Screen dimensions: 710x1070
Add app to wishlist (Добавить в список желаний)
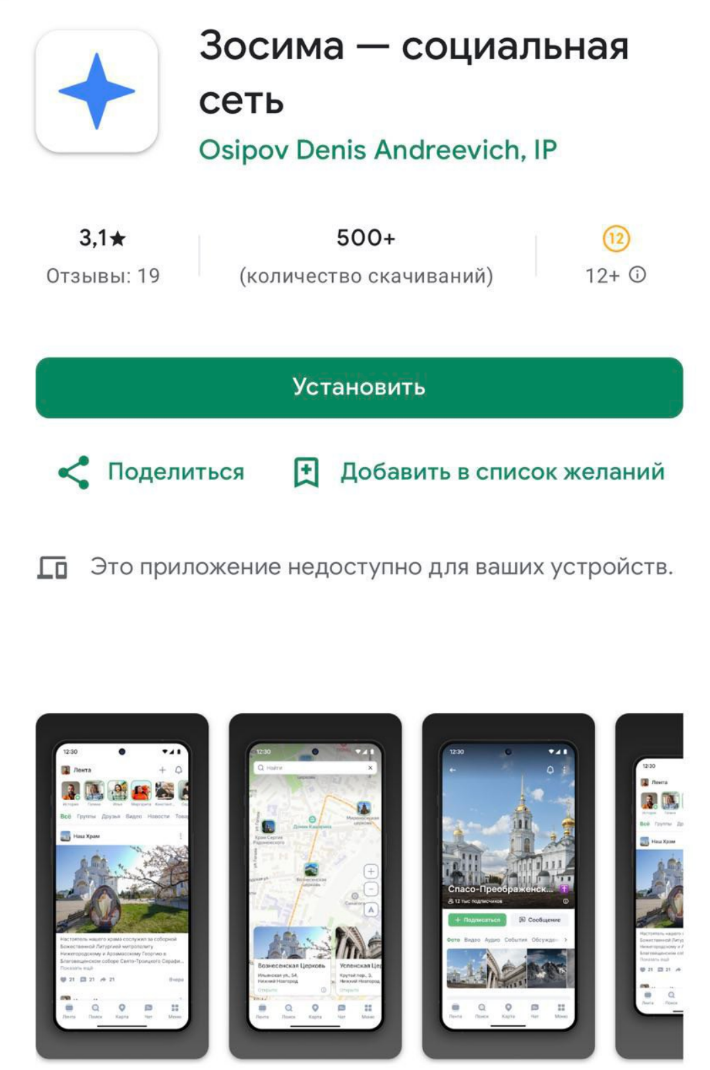point(479,472)
